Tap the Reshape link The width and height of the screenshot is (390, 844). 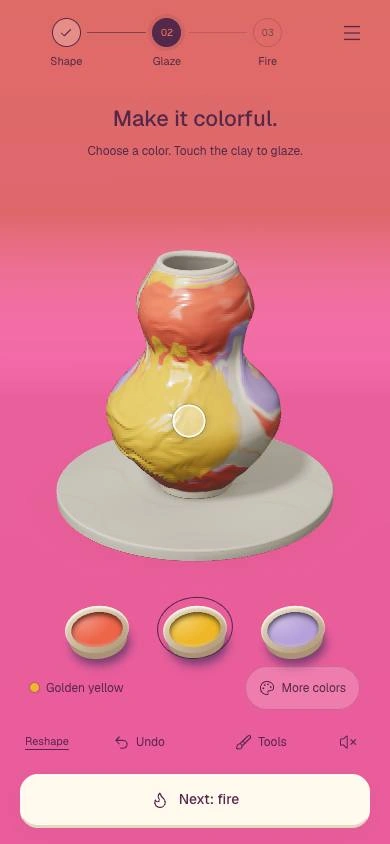(47, 742)
